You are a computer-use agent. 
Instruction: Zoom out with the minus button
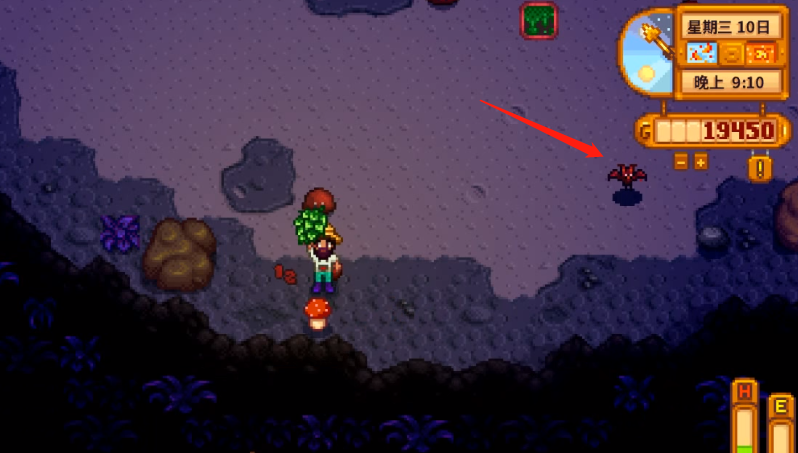tap(681, 162)
